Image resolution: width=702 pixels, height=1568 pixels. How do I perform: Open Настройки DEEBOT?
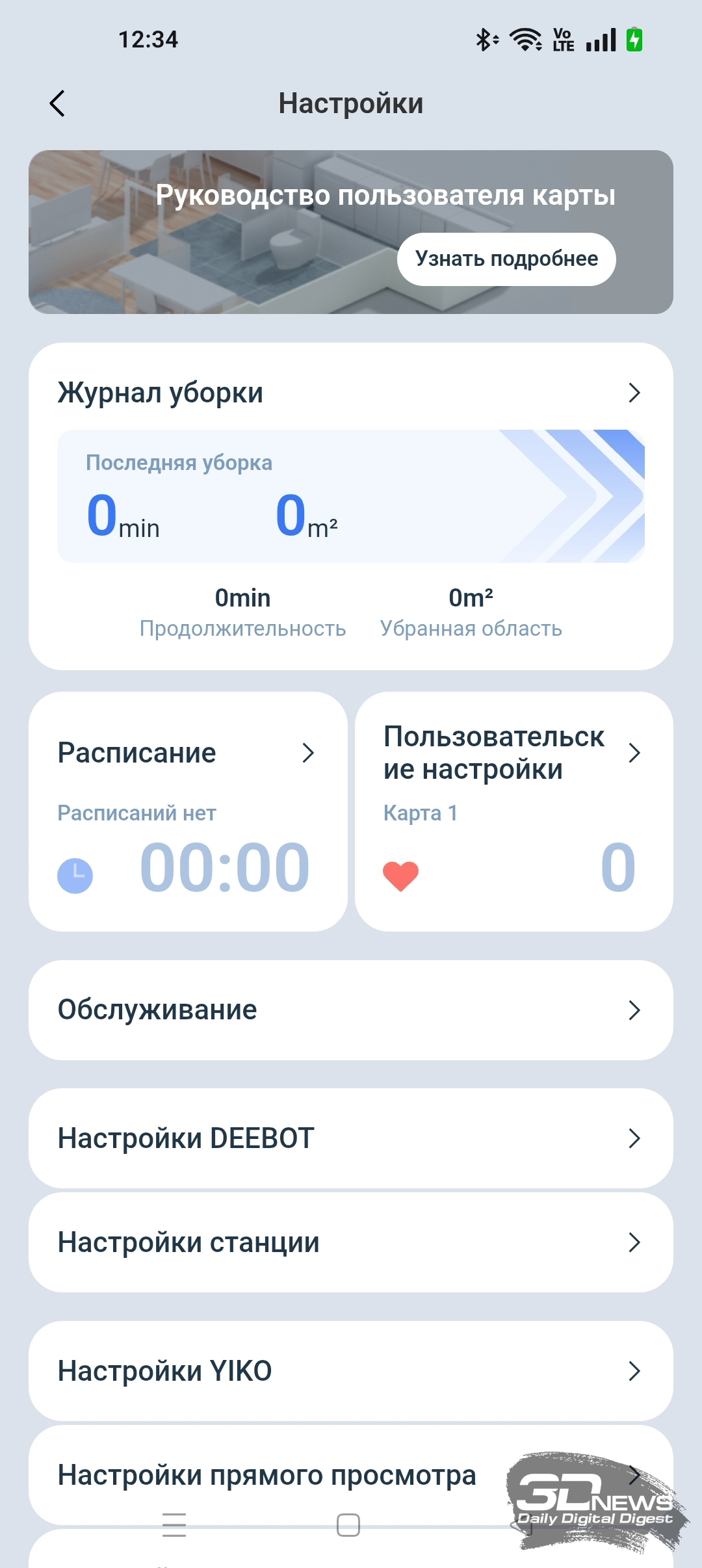(x=351, y=1138)
